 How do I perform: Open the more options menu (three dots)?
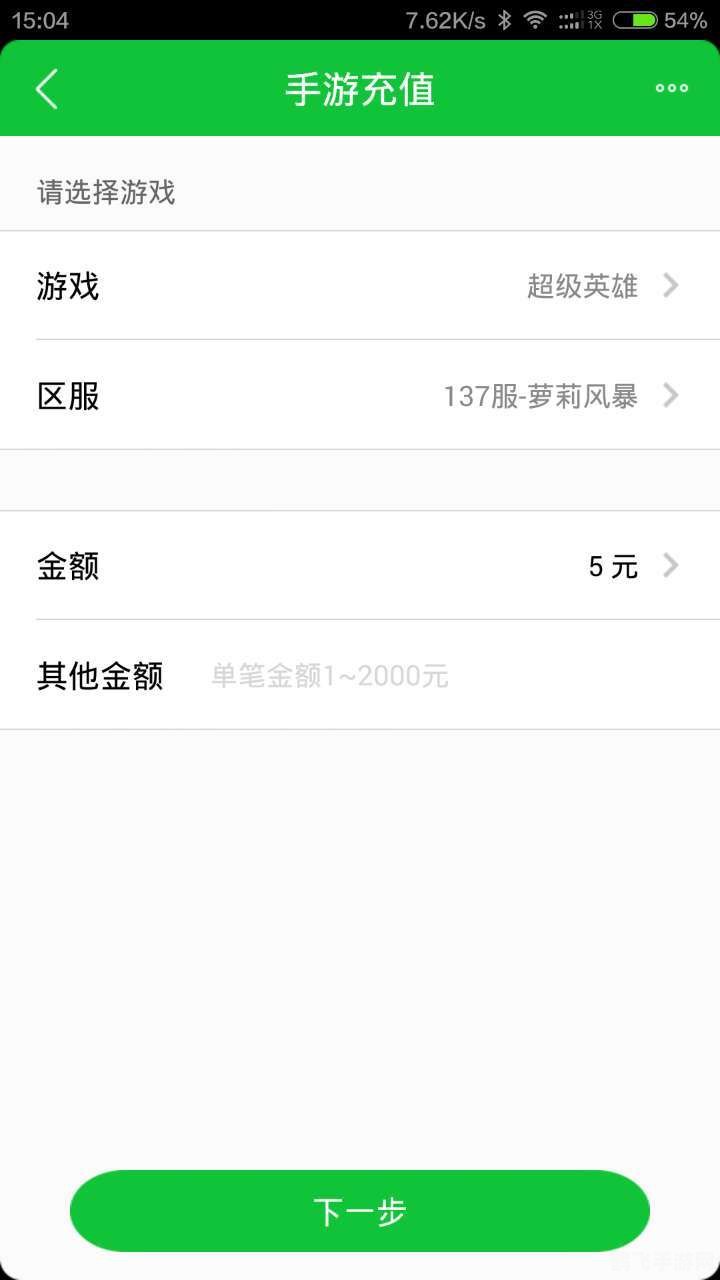[671, 89]
